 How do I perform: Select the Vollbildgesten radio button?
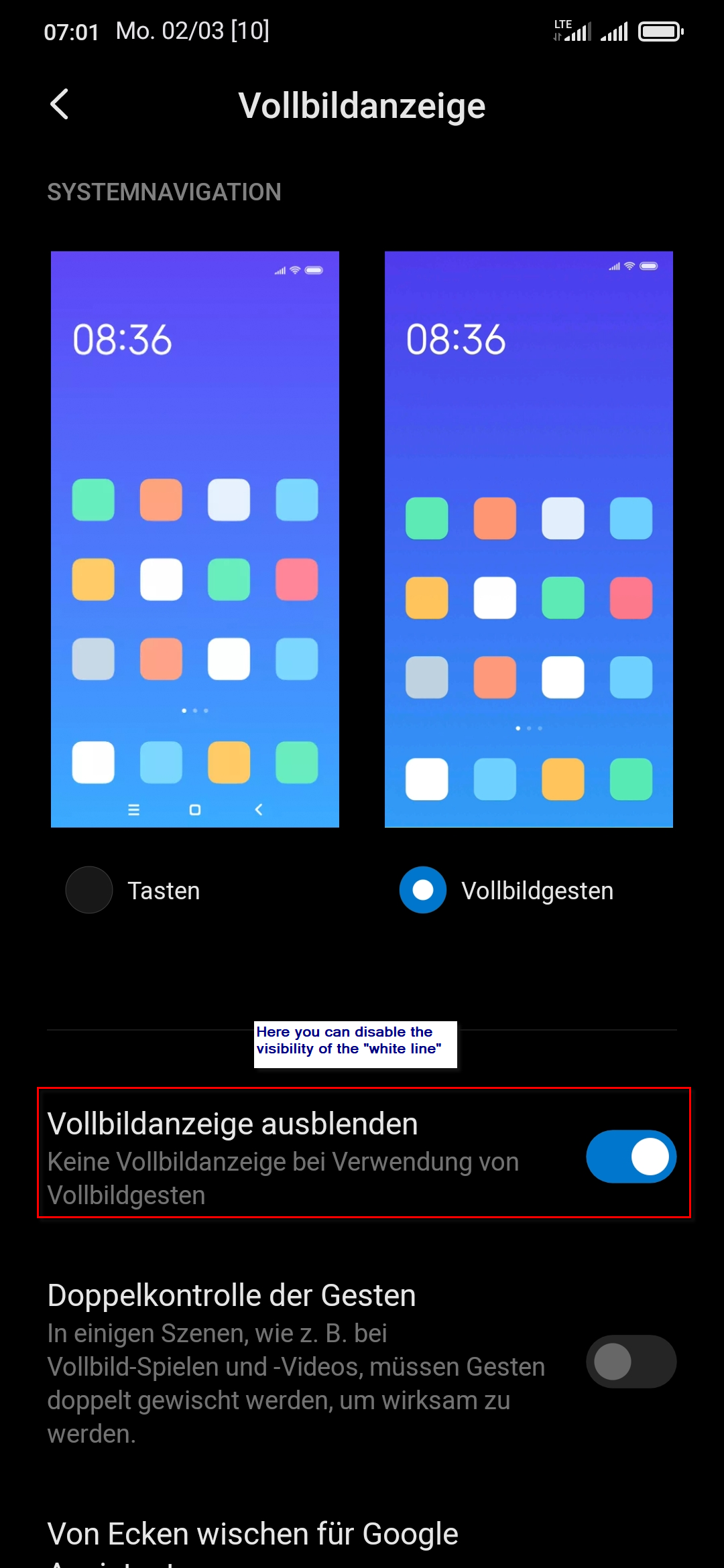pos(422,890)
